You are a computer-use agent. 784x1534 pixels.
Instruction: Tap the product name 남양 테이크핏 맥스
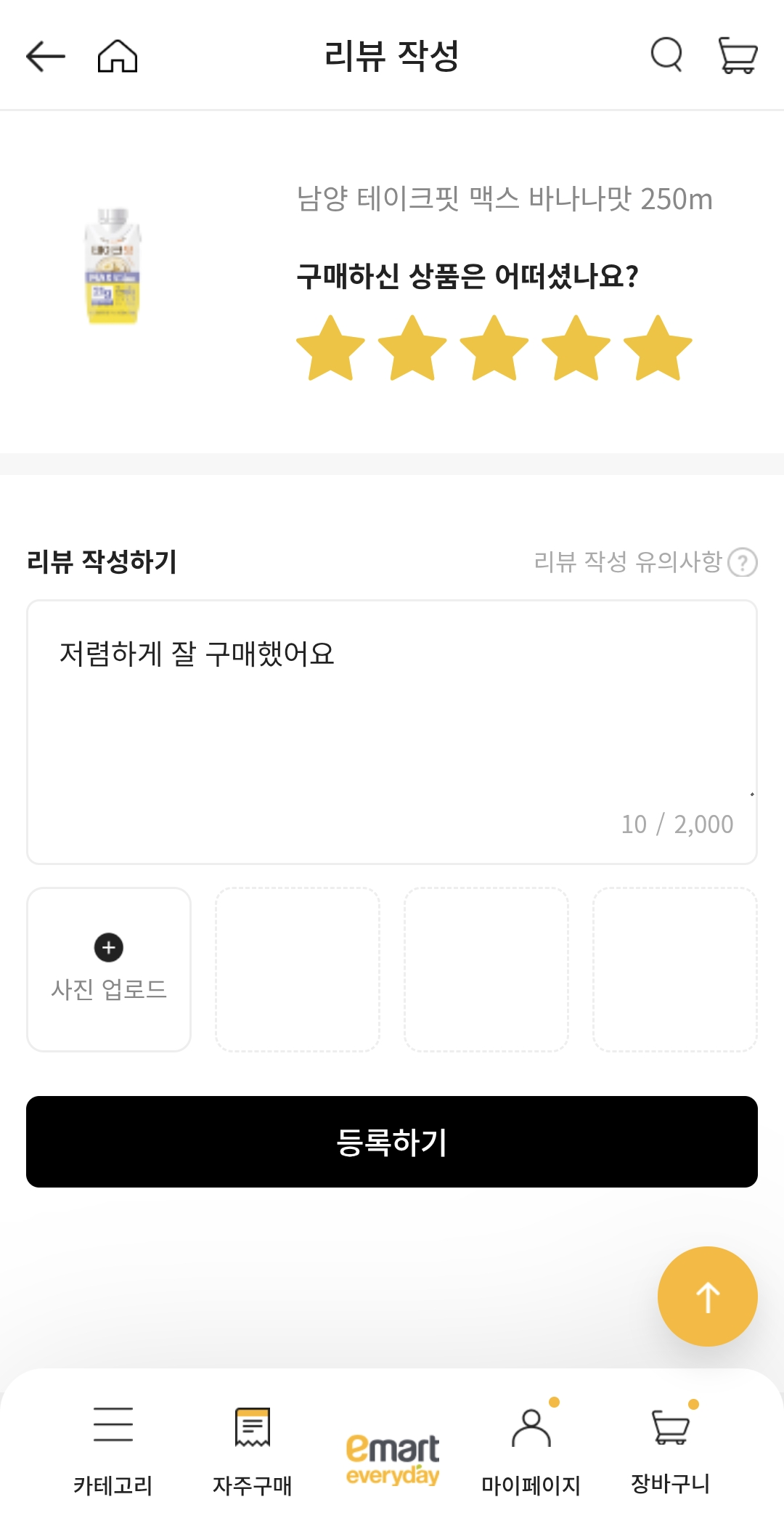[x=505, y=200]
